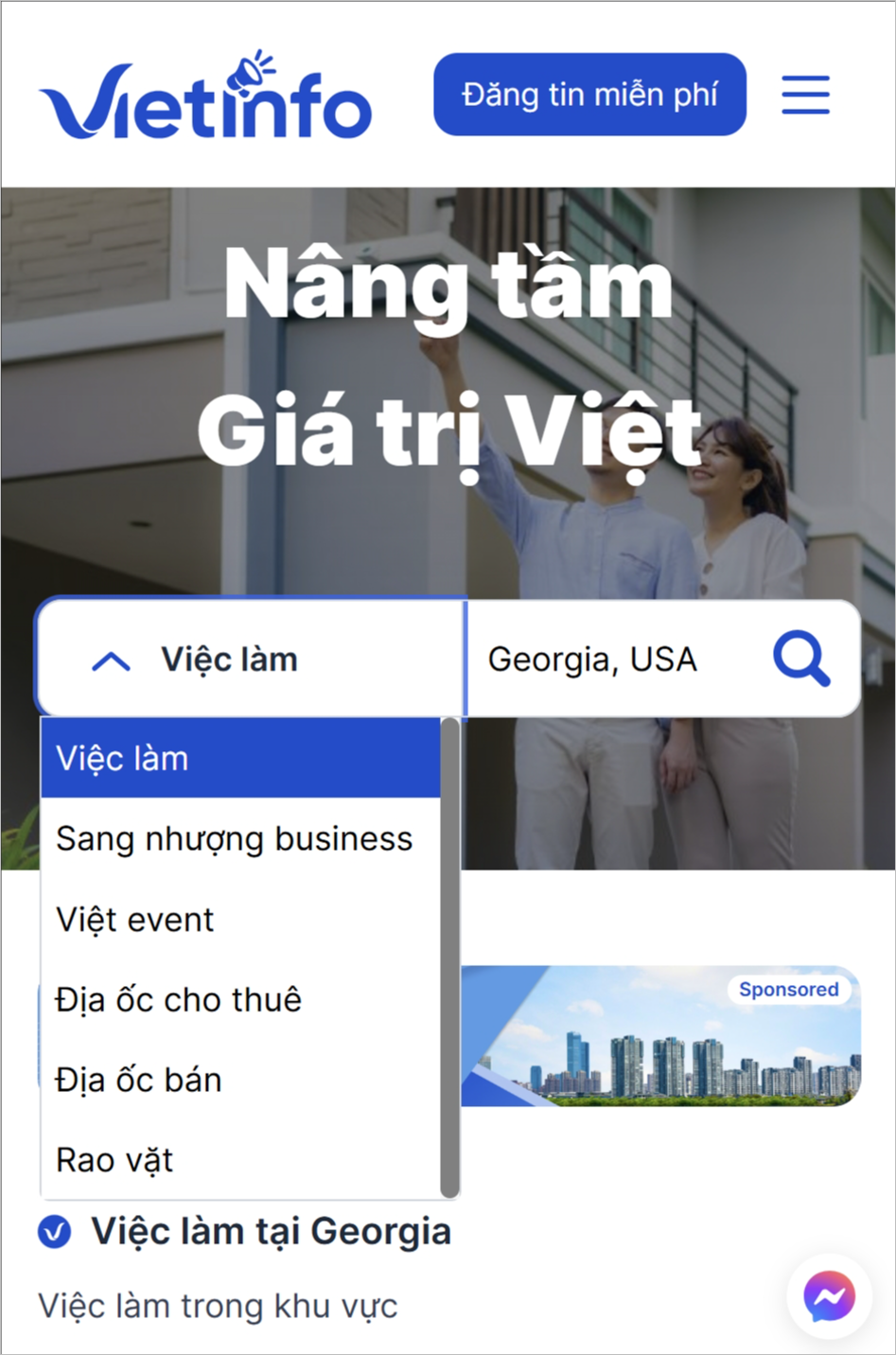This screenshot has height=1355, width=896.
Task: Open the Messenger chat bubble
Action: coord(828,1296)
